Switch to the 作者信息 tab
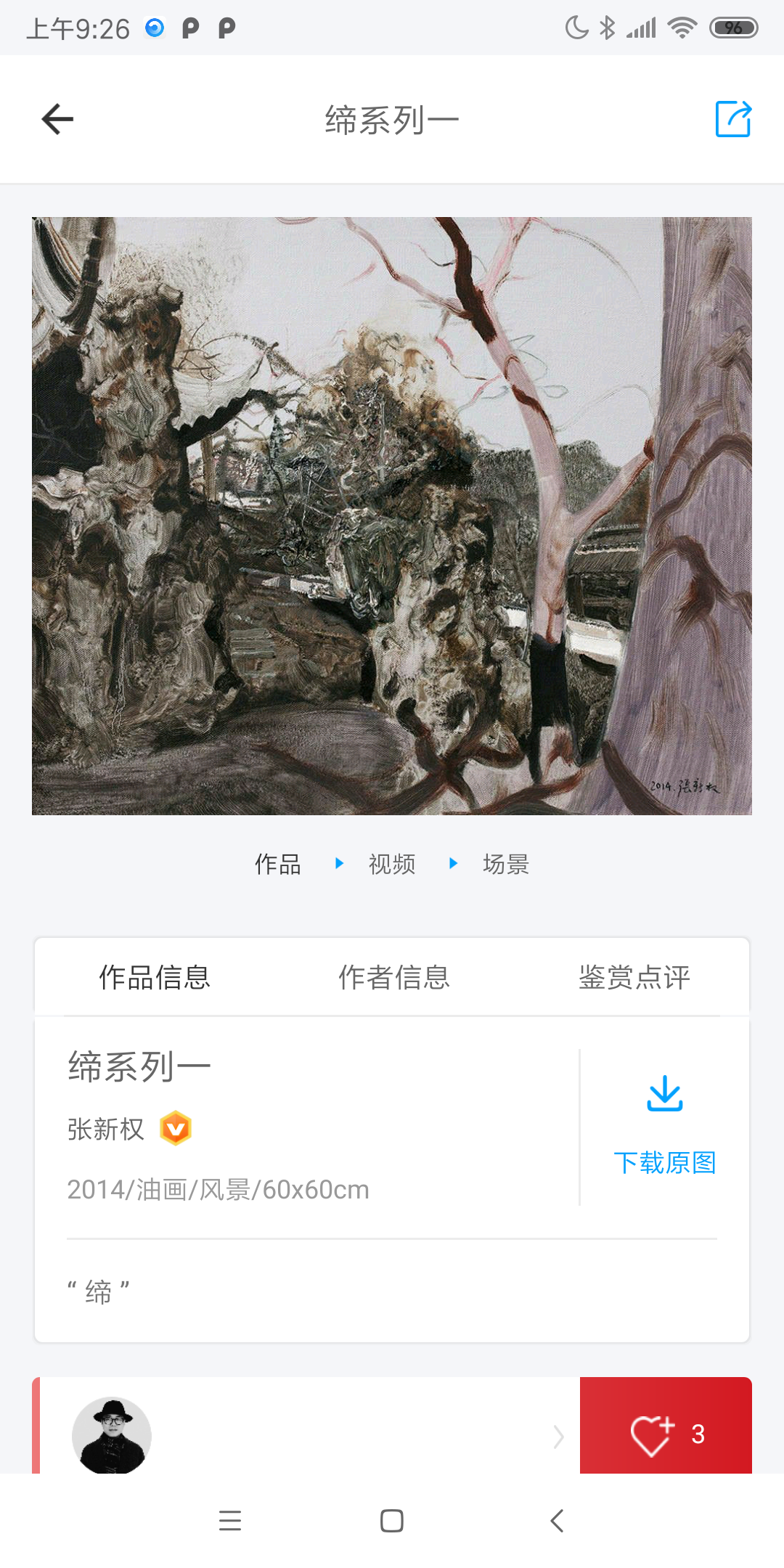Image resolution: width=784 pixels, height=1568 pixels. (x=394, y=976)
